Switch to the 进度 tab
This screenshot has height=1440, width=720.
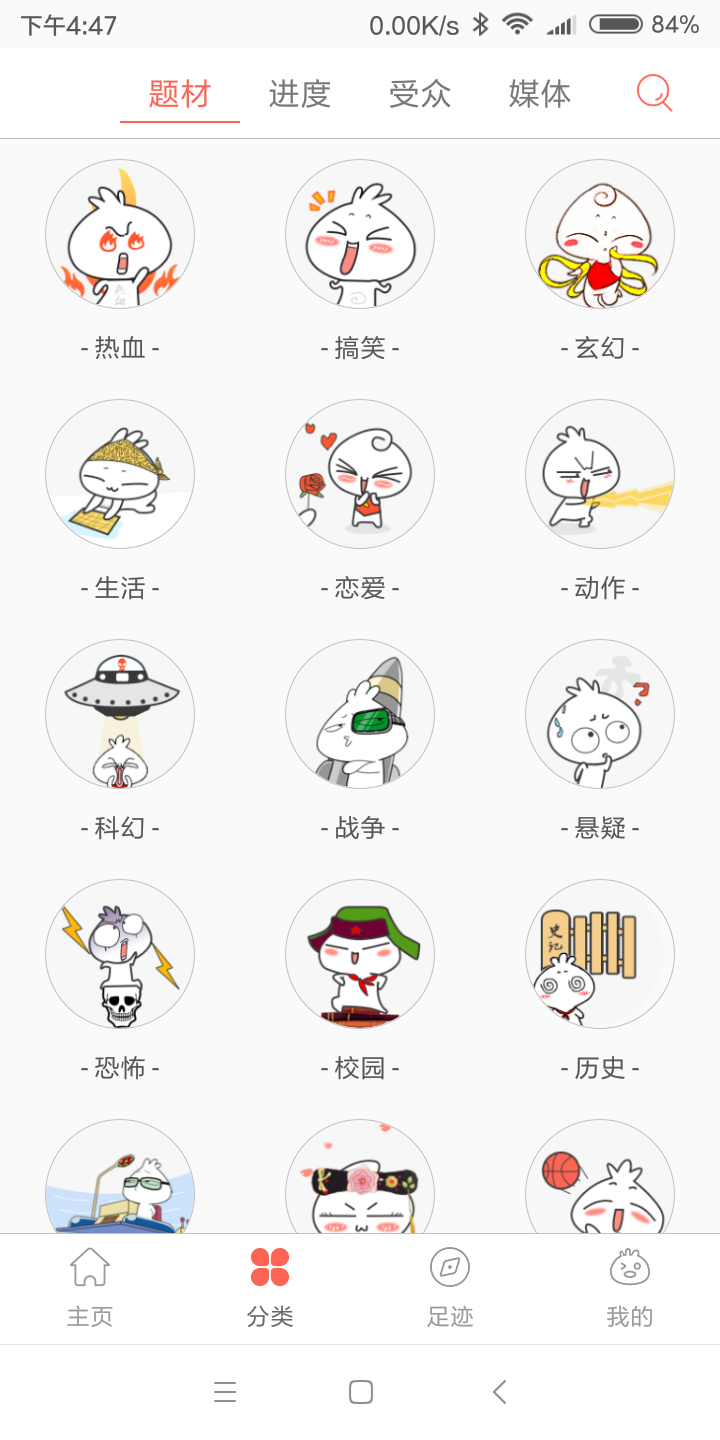pyautogui.click(x=299, y=94)
